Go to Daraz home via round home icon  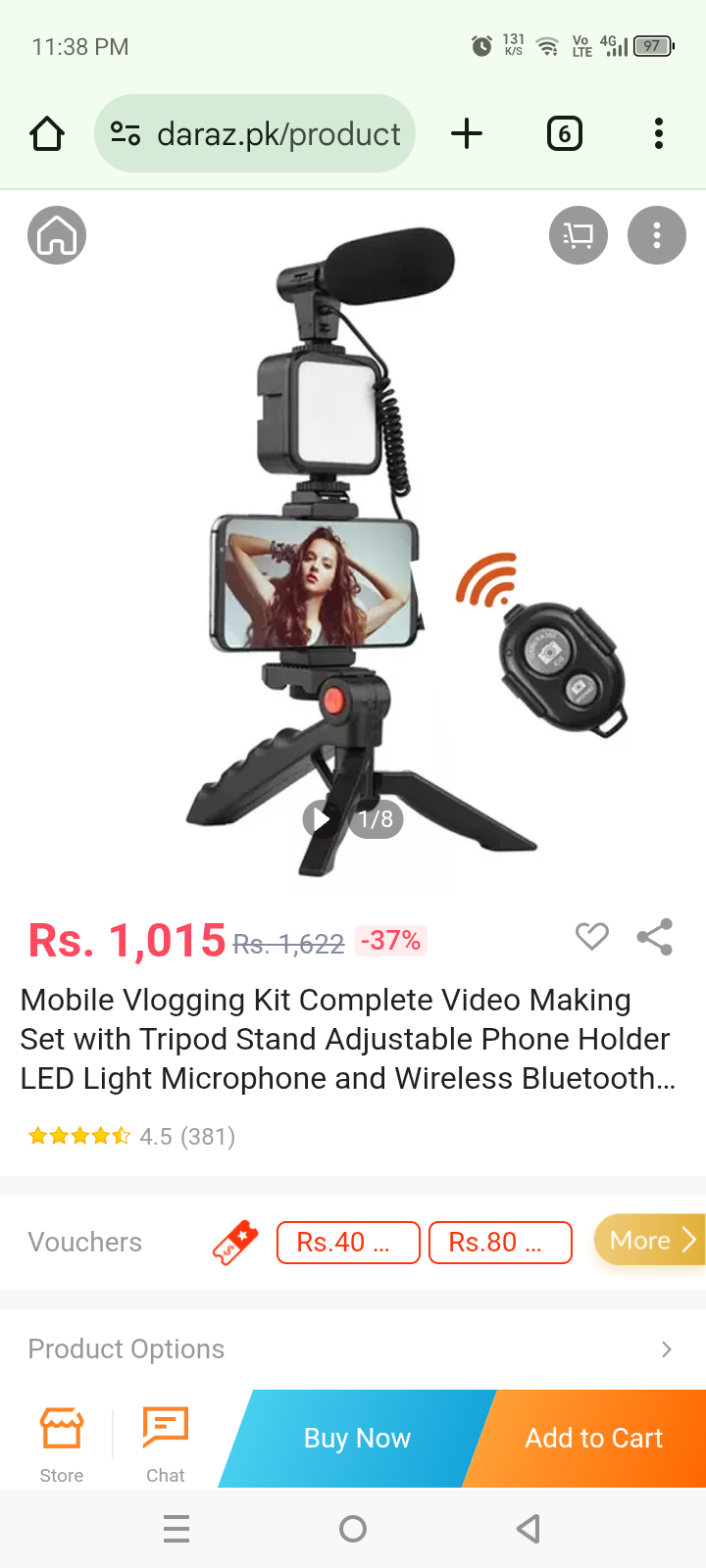(57, 235)
